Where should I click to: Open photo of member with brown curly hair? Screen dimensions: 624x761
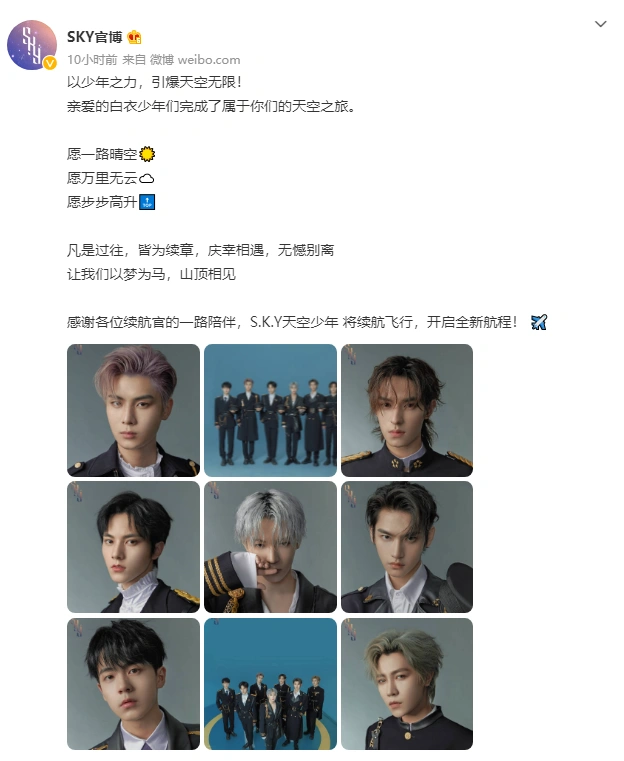[407, 410]
